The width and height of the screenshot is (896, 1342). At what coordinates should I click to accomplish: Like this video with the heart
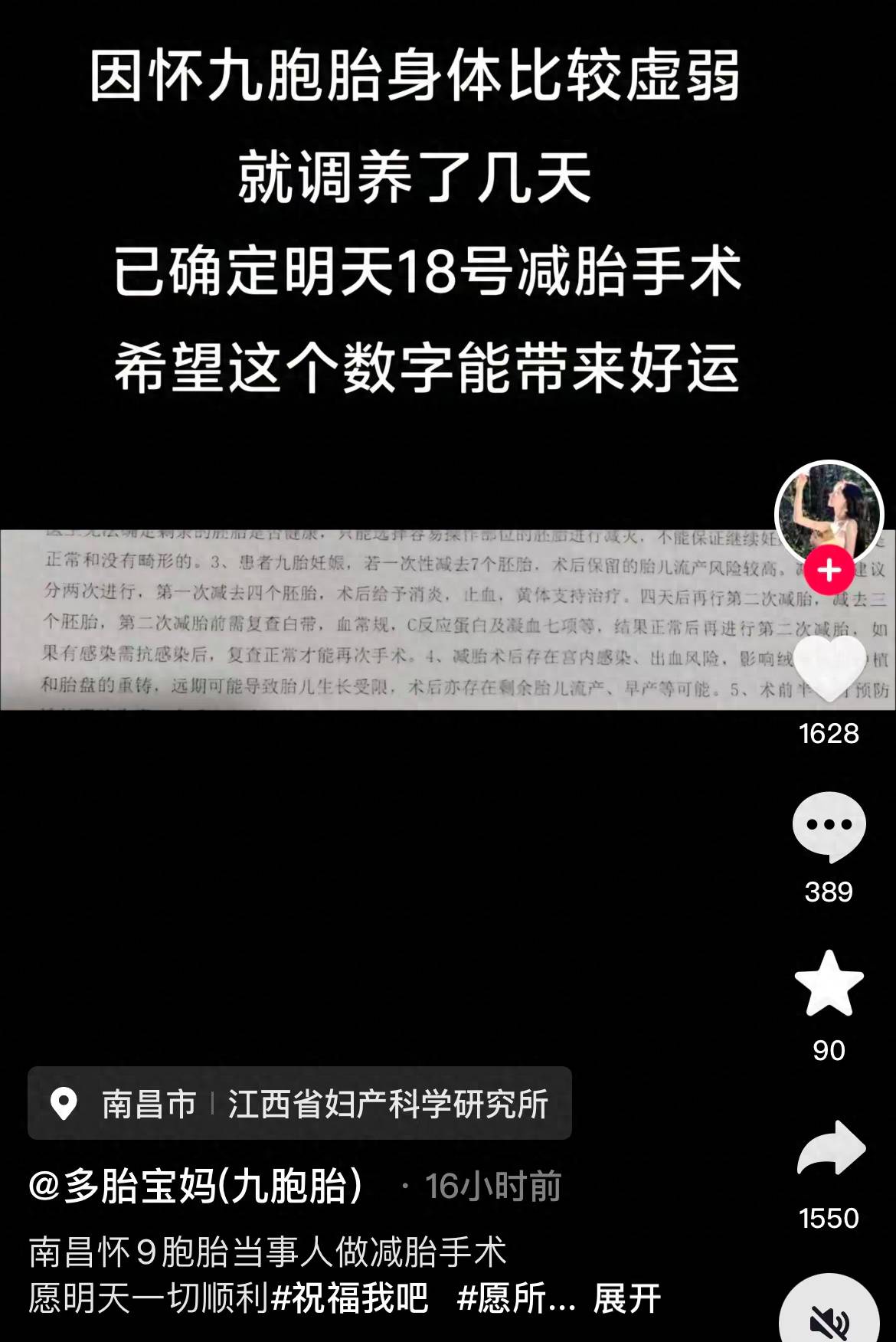[829, 668]
